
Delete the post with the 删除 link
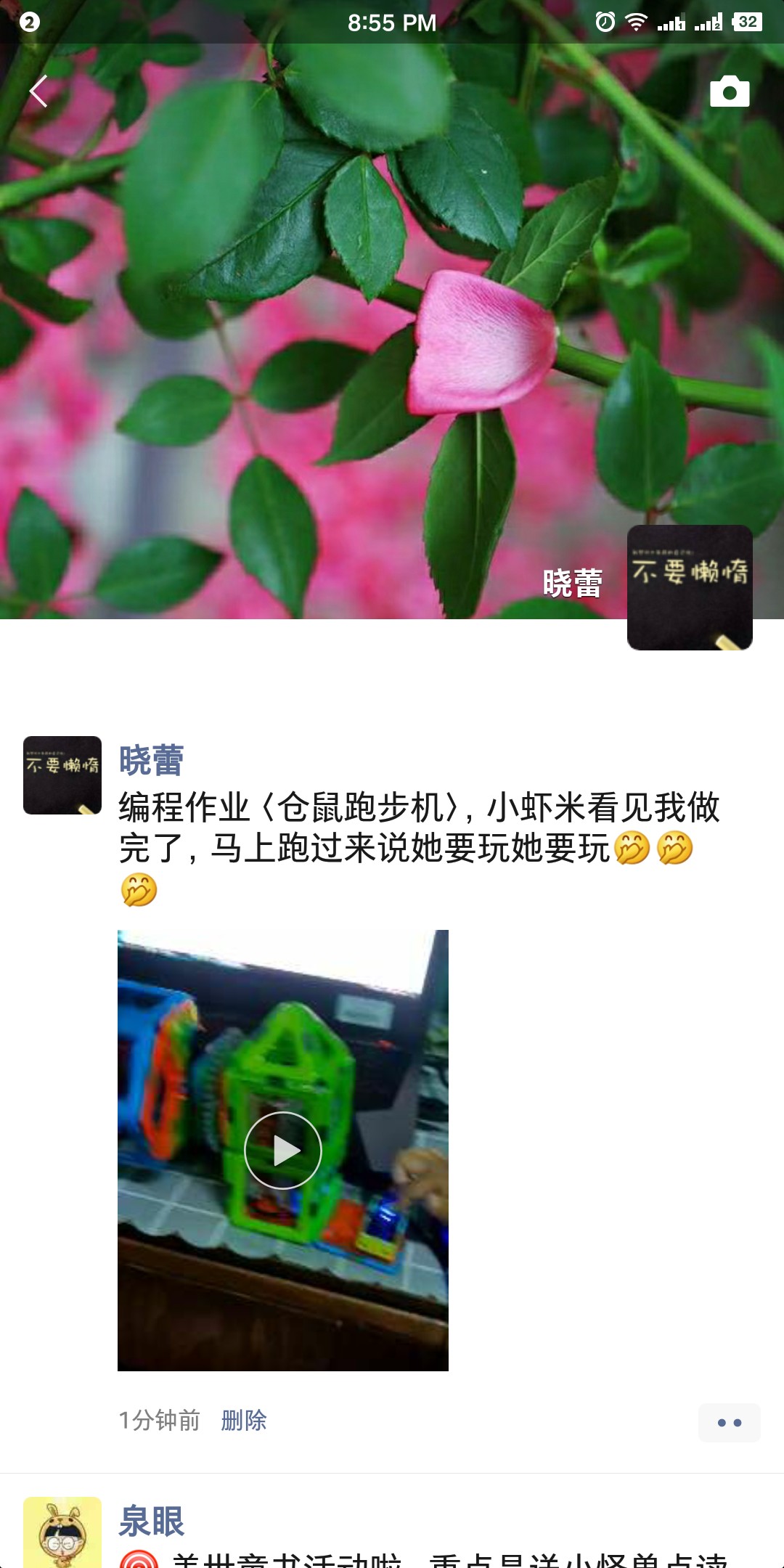click(x=244, y=1420)
